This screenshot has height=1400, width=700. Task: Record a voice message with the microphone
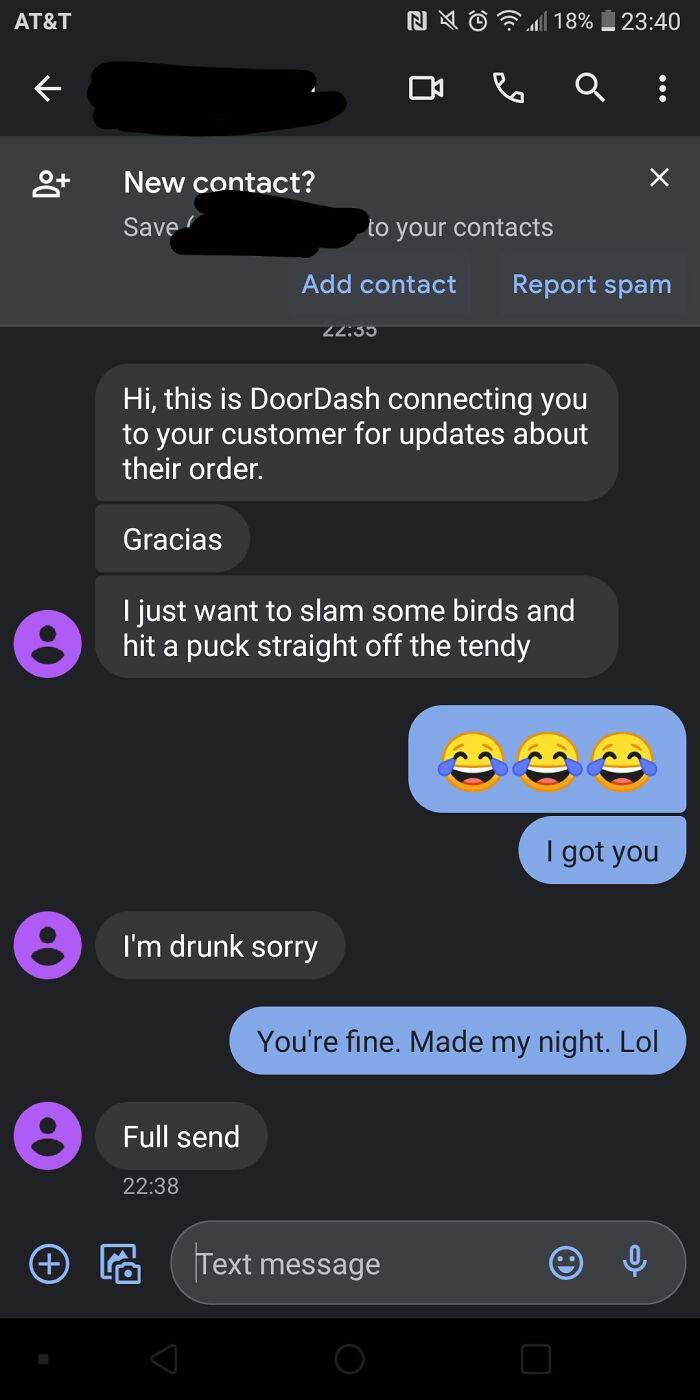[x=634, y=1263]
